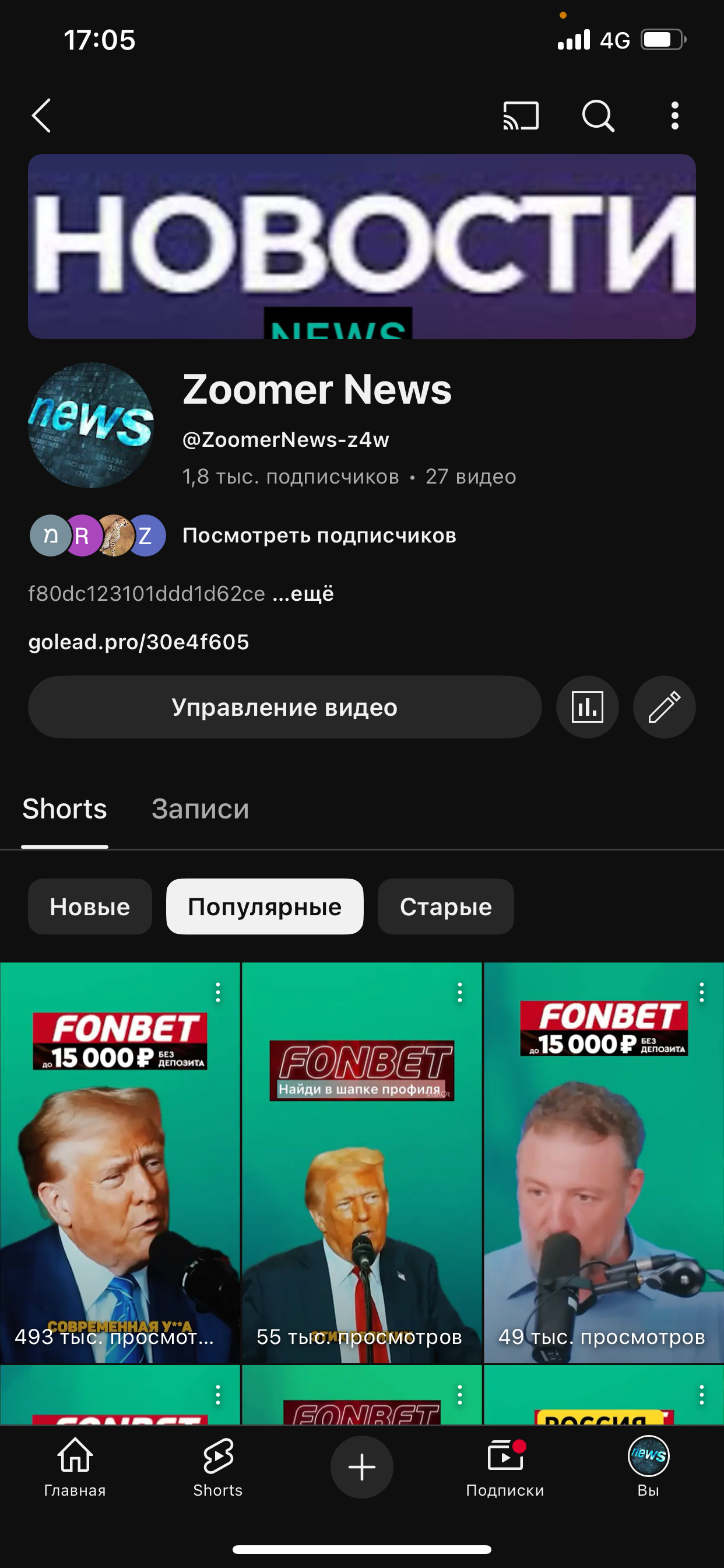Open the golead.pro/30e4f605 link
This screenshot has height=1568, width=724.
click(x=139, y=642)
